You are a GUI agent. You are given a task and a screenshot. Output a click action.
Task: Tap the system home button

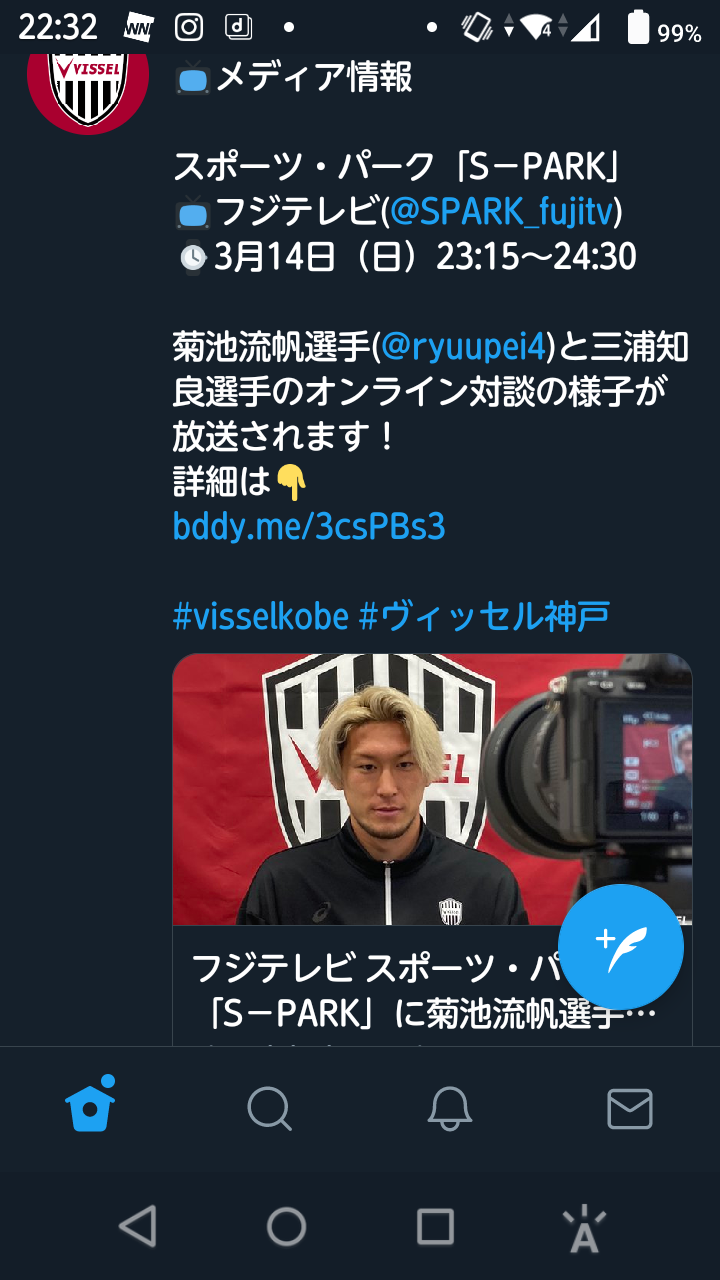(287, 1226)
